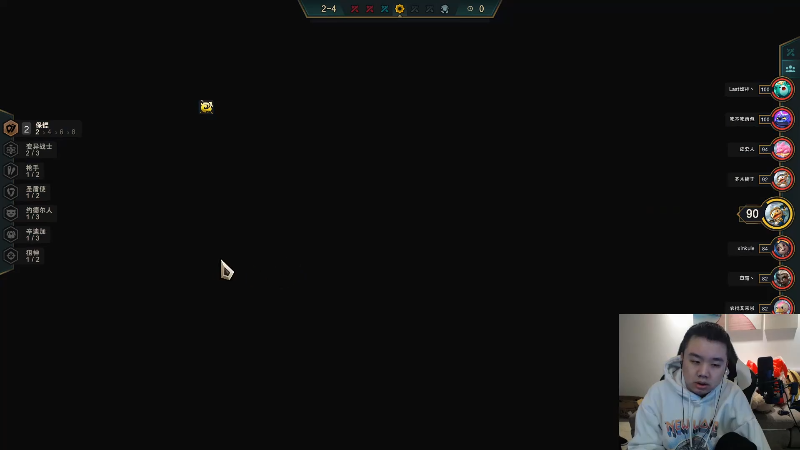The image size is (800, 450).
Task: Open the players list icon
Action: [x=789, y=68]
